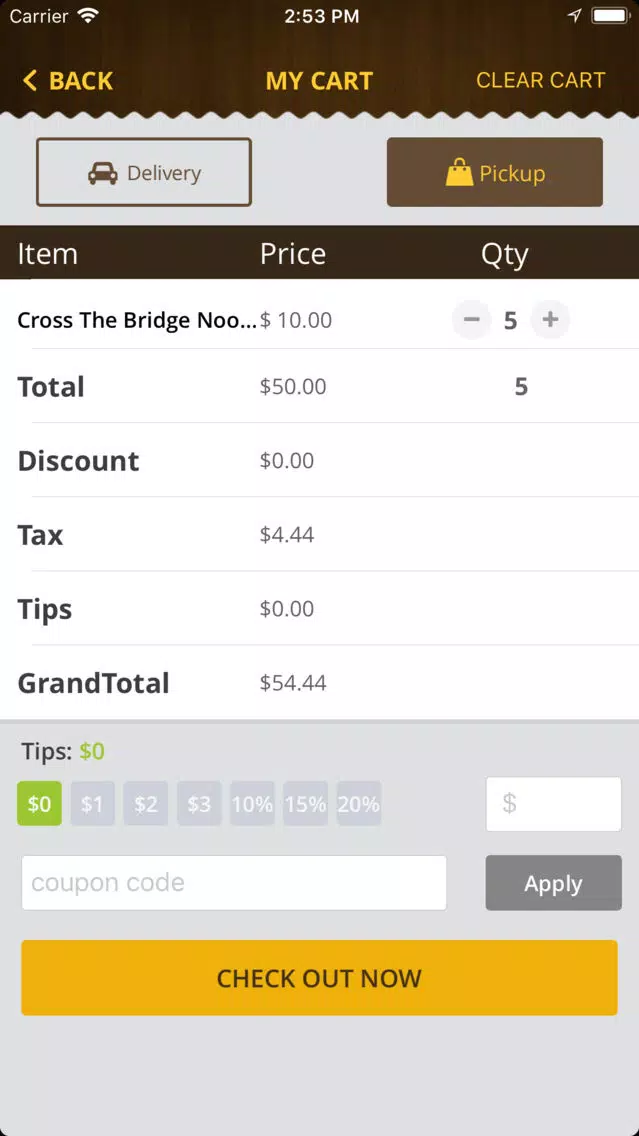The image size is (639, 1136).
Task: Focus the custom tip amount field
Action: click(x=554, y=803)
